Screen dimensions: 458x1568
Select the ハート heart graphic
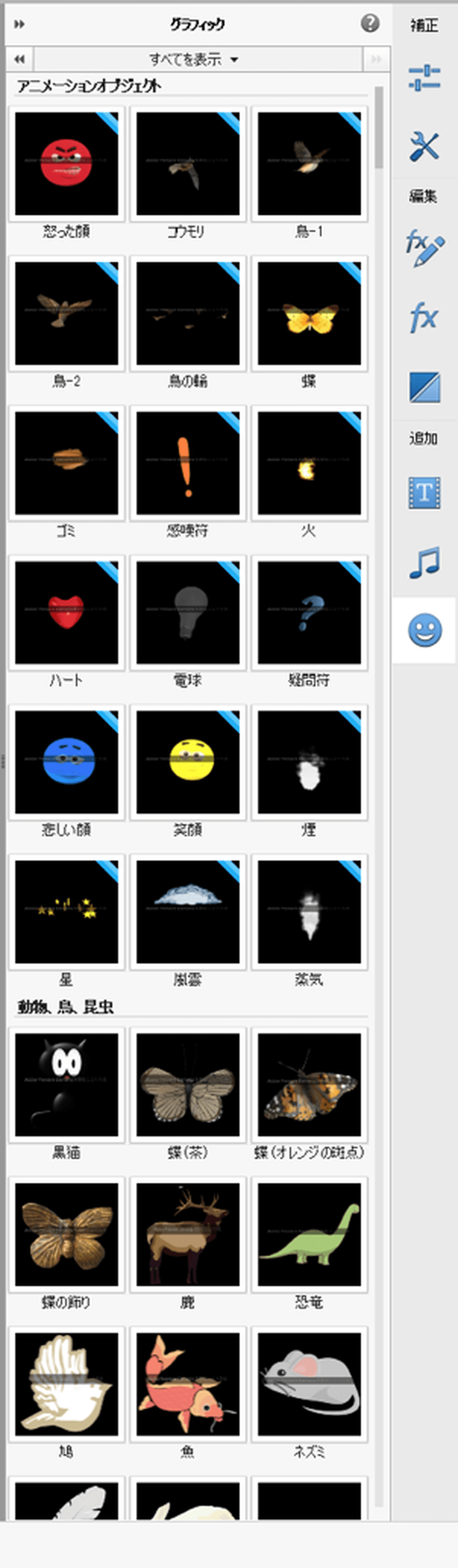66,612
